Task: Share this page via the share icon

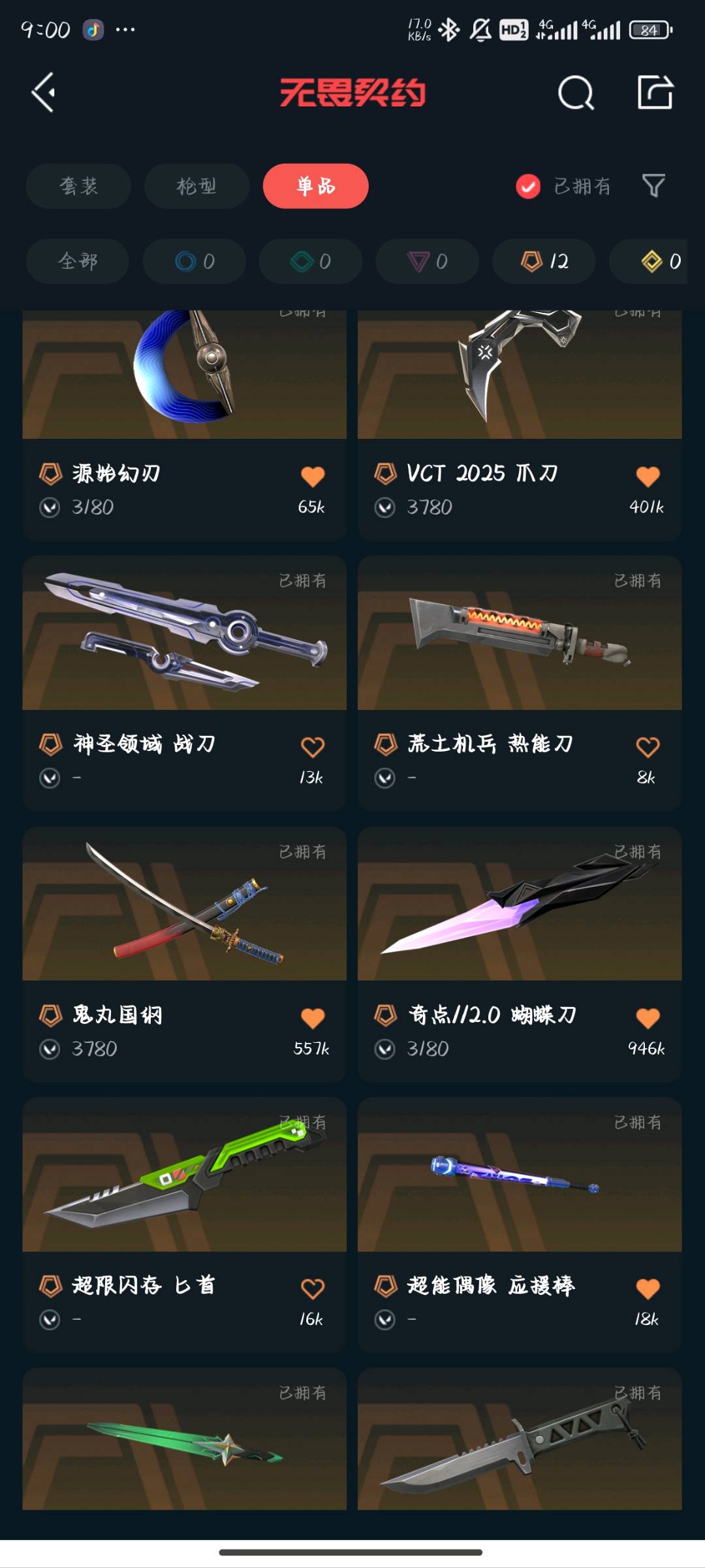Action: (655, 93)
